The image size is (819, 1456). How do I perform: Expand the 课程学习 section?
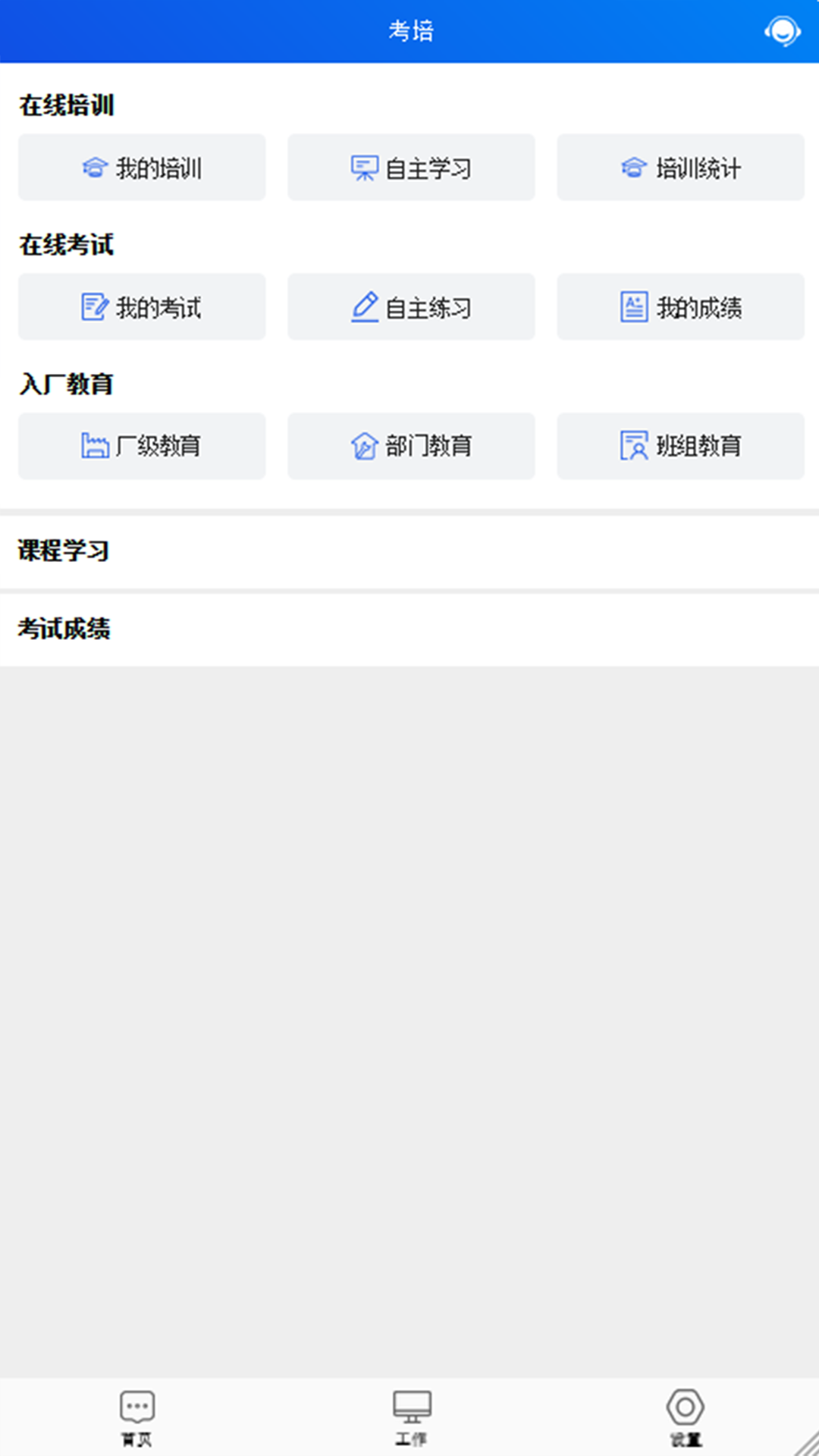point(64,551)
